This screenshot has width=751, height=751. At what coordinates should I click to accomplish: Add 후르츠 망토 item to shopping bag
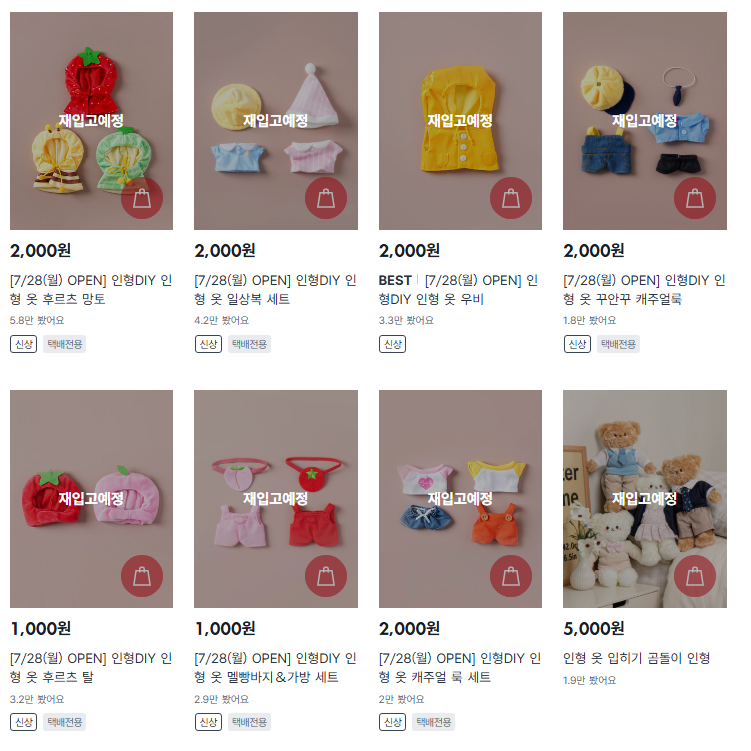[x=142, y=198]
